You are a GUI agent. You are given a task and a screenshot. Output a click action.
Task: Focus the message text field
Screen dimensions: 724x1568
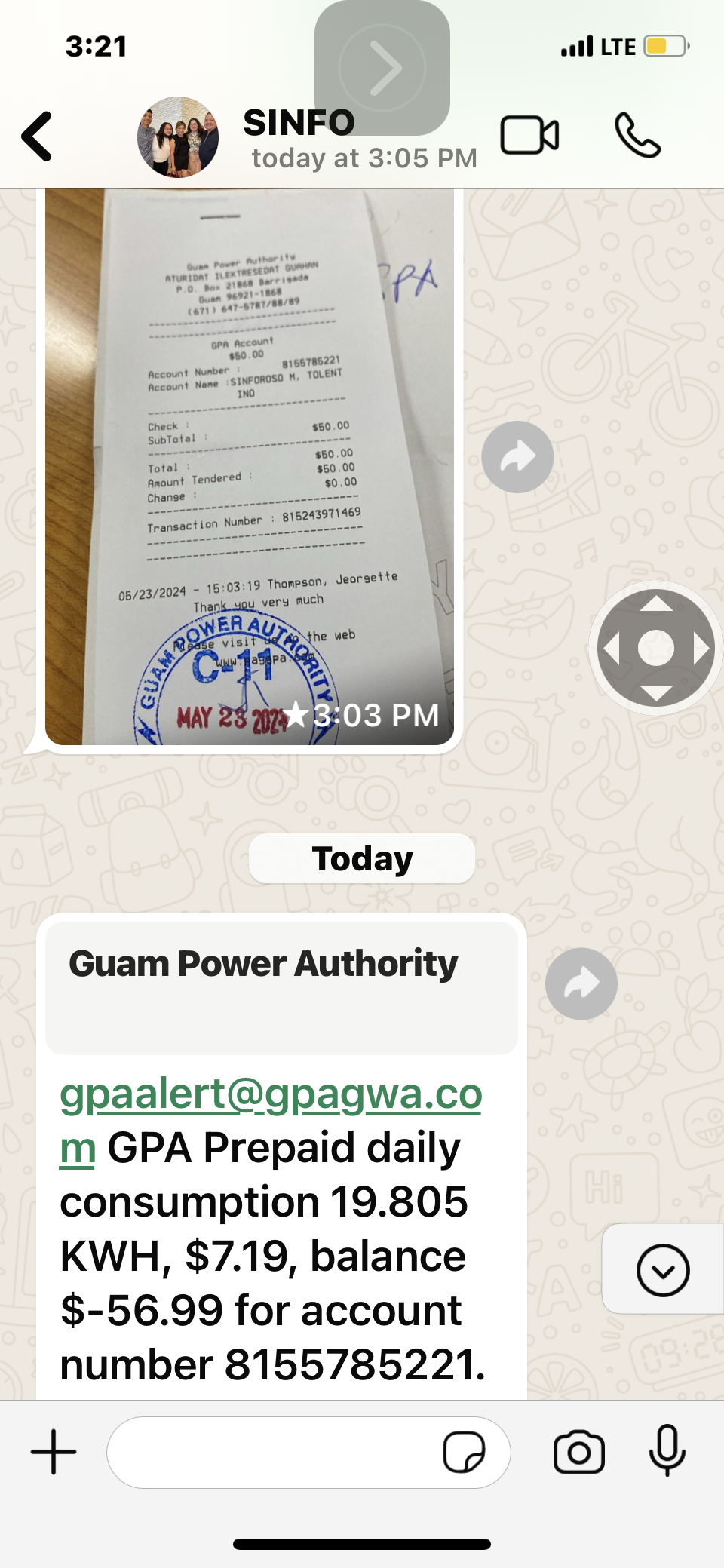(271, 1452)
